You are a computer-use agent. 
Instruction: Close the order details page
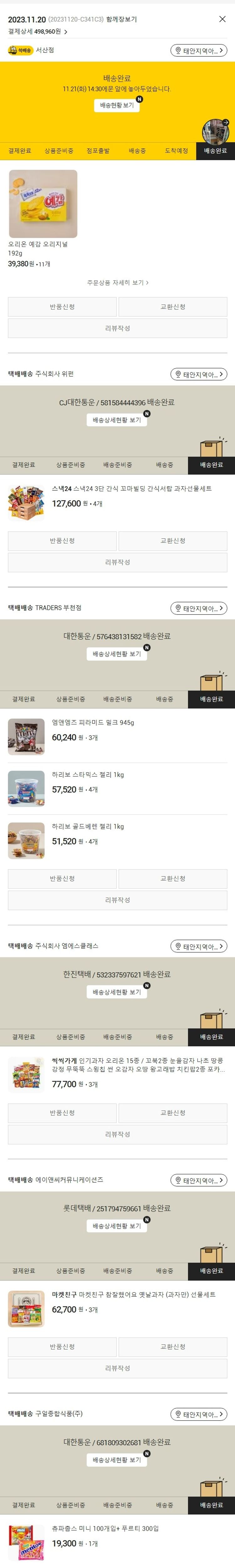point(222,19)
